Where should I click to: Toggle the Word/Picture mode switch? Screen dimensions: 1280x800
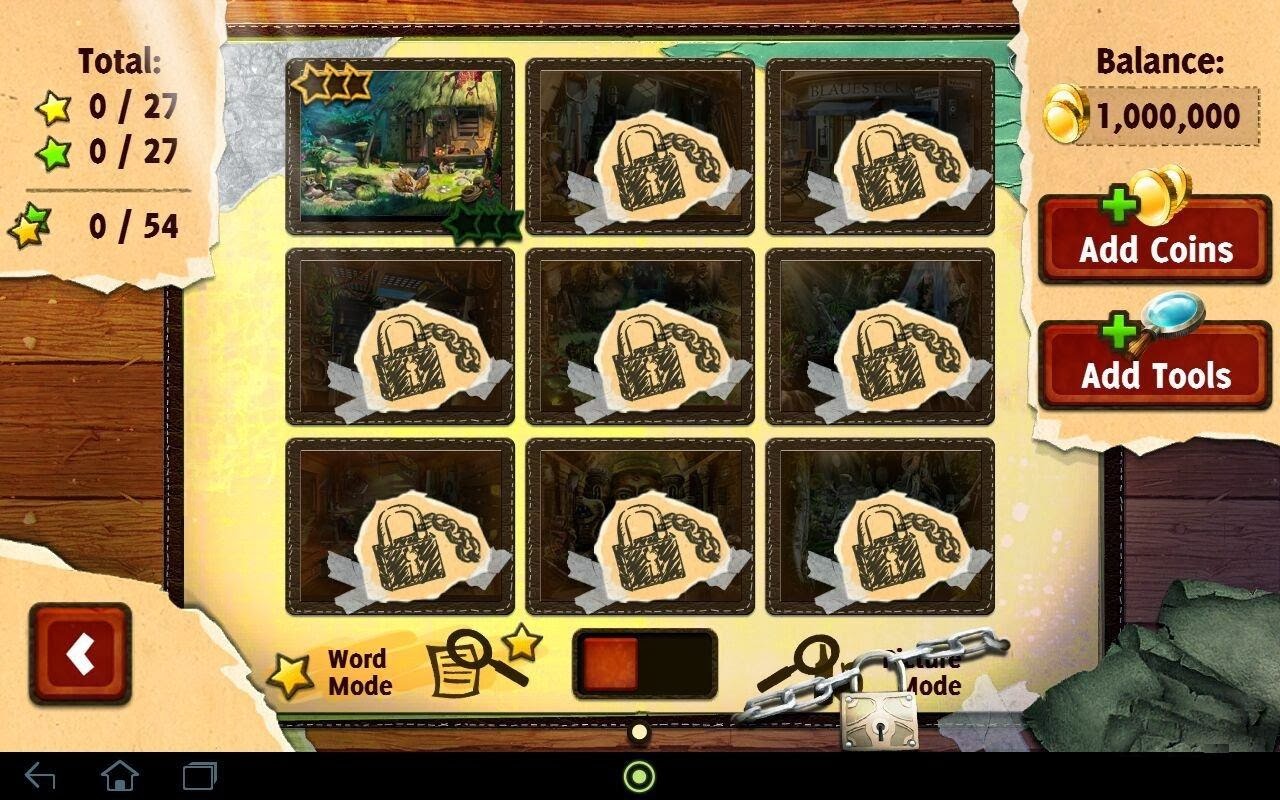coord(644,663)
